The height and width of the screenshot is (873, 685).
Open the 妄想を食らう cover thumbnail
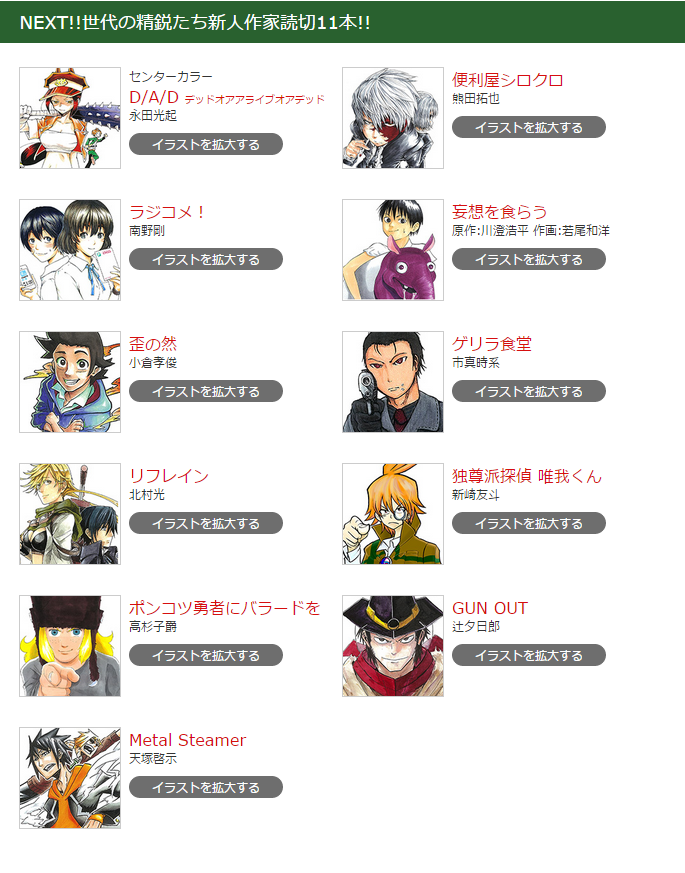pos(393,250)
